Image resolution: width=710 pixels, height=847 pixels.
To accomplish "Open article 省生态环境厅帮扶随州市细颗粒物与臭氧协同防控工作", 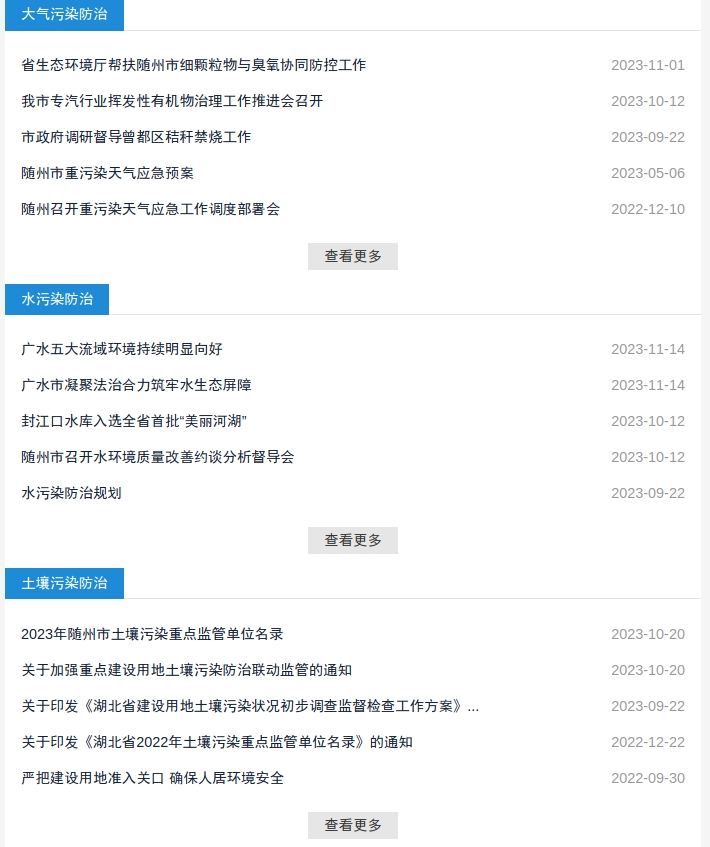I will [x=194, y=65].
